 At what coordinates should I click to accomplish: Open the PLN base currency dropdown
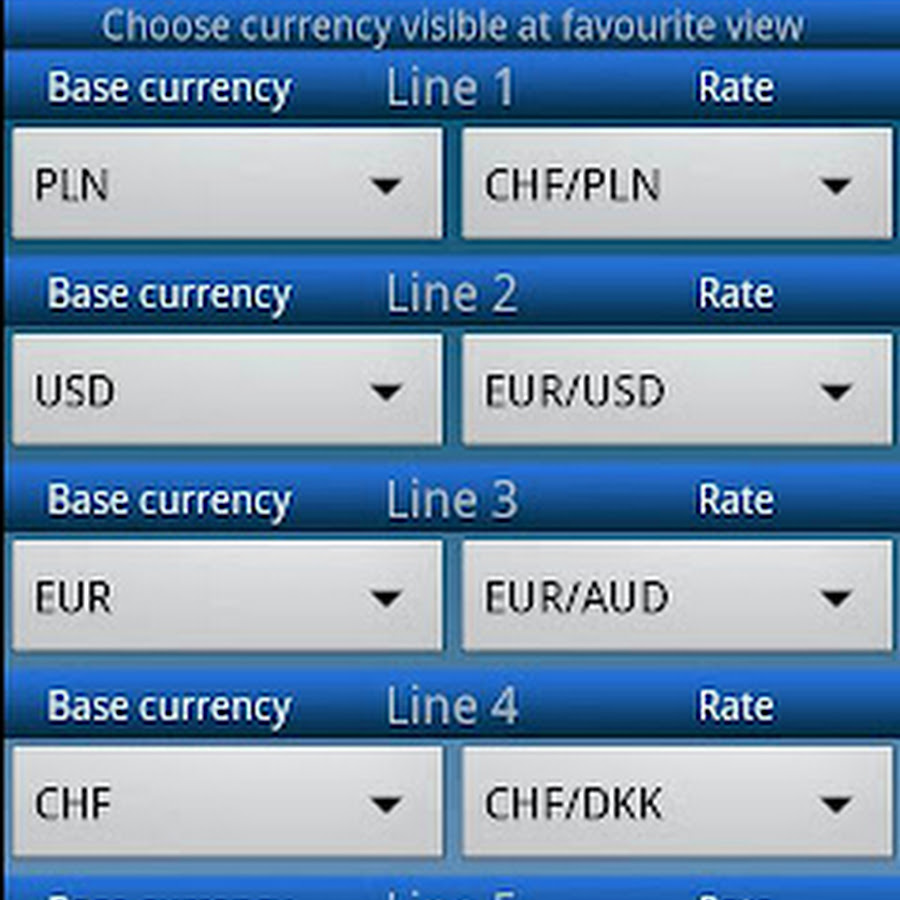[227, 184]
